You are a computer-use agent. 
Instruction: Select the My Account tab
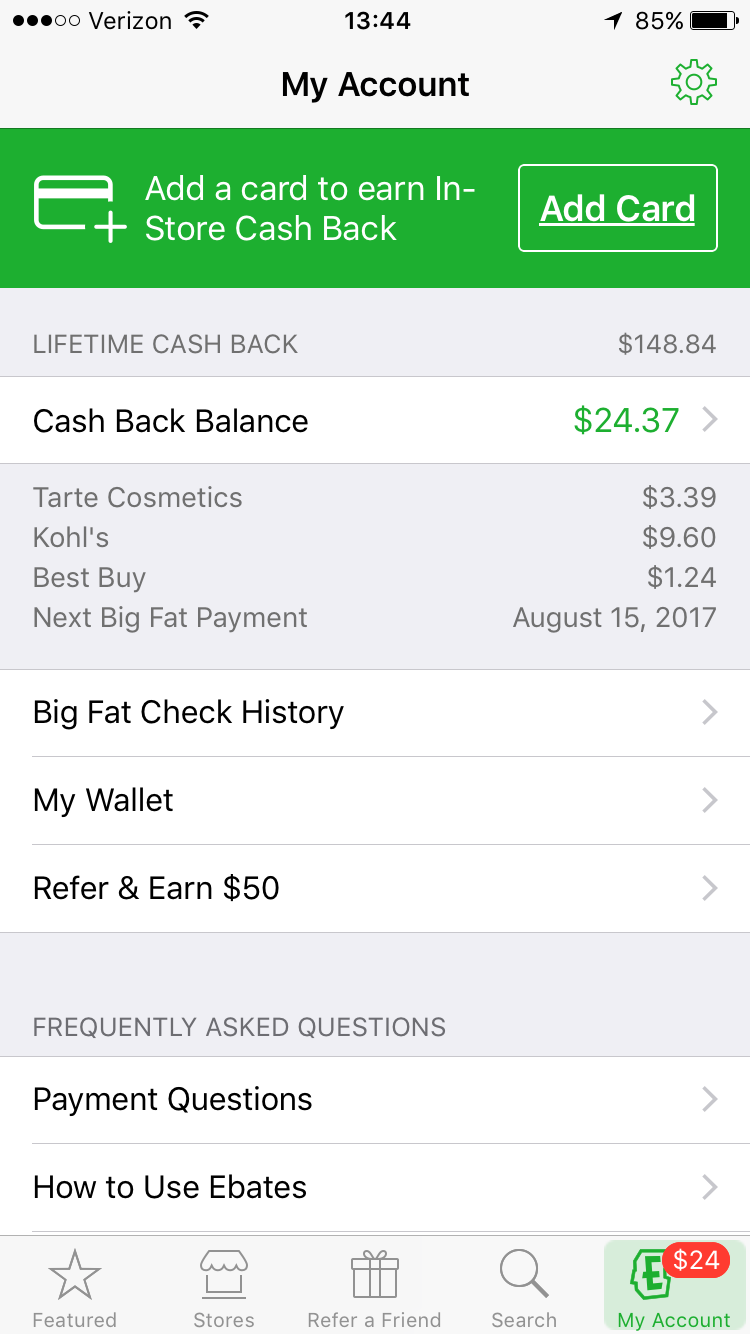point(675,1288)
